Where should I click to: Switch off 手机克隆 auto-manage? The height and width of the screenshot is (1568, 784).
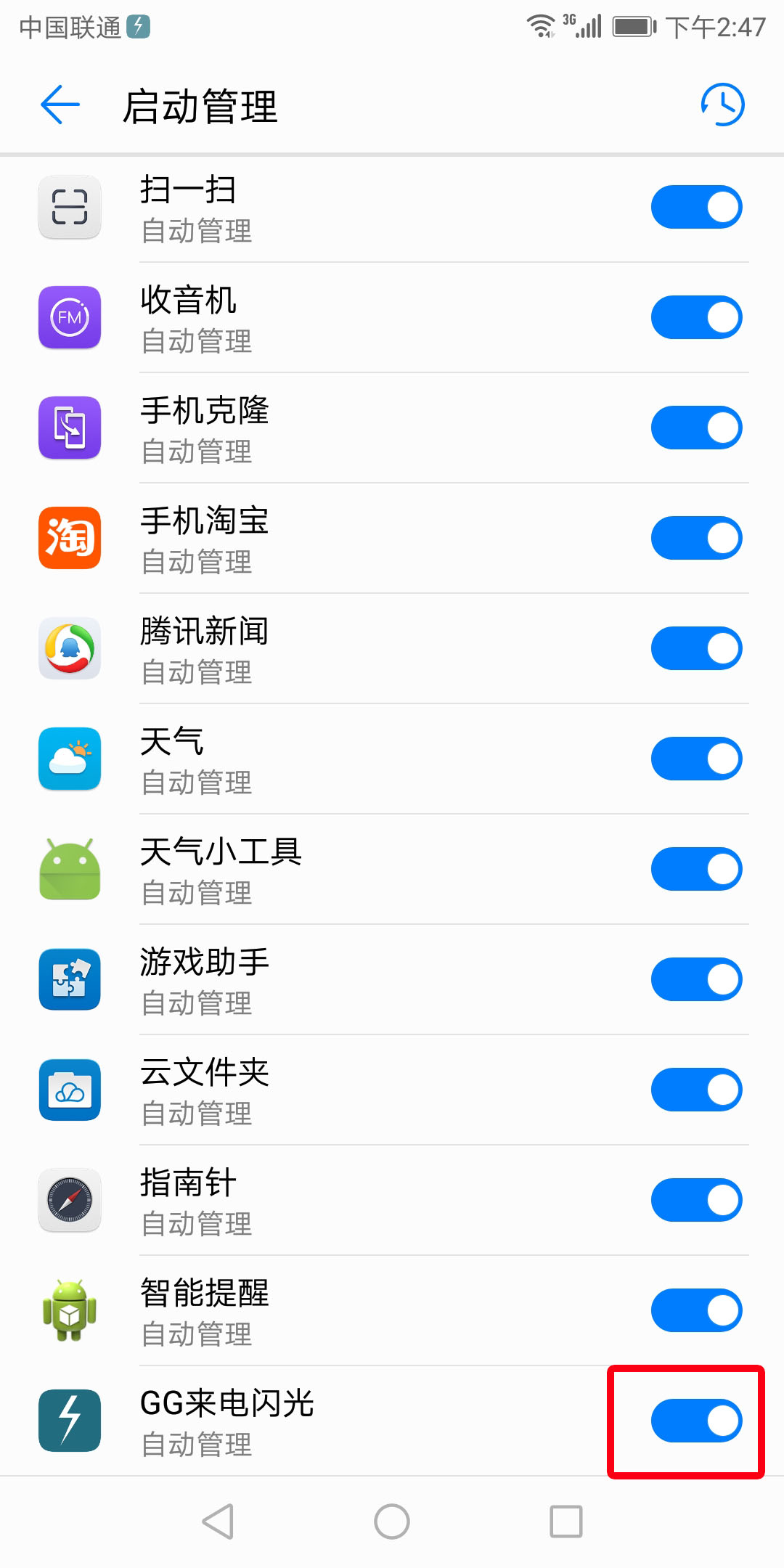(696, 428)
